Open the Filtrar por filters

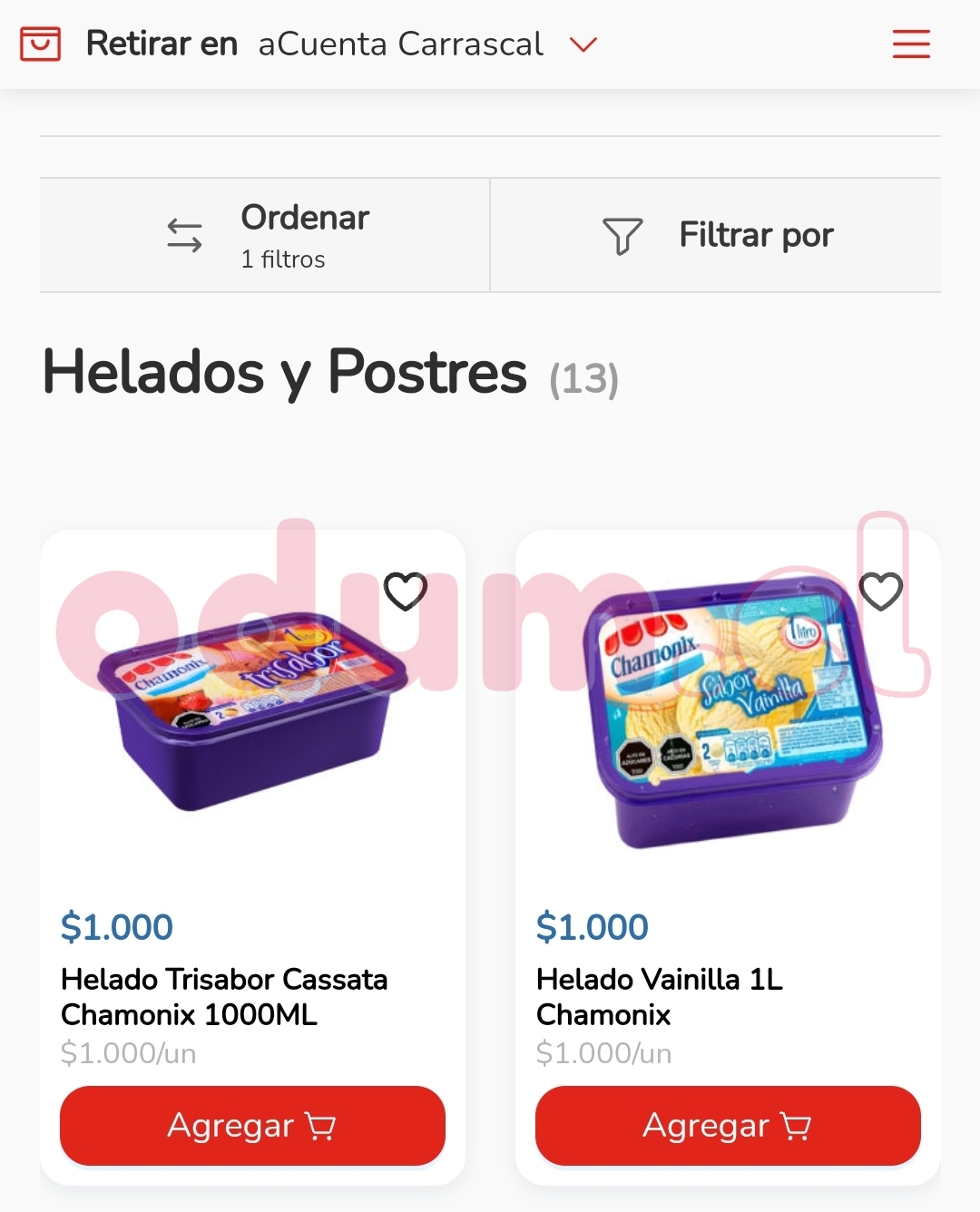click(717, 235)
